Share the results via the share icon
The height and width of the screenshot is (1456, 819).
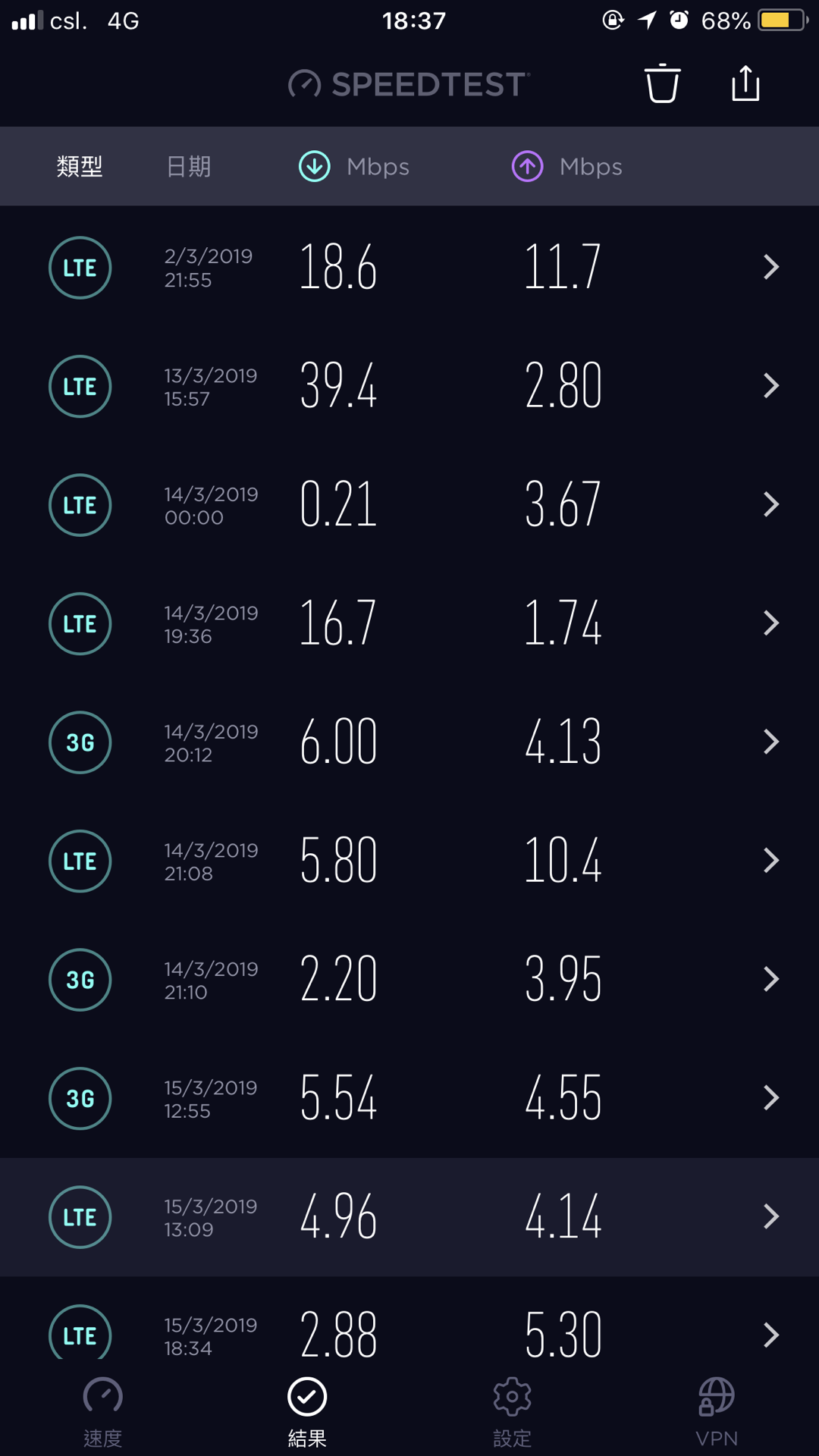point(745,83)
